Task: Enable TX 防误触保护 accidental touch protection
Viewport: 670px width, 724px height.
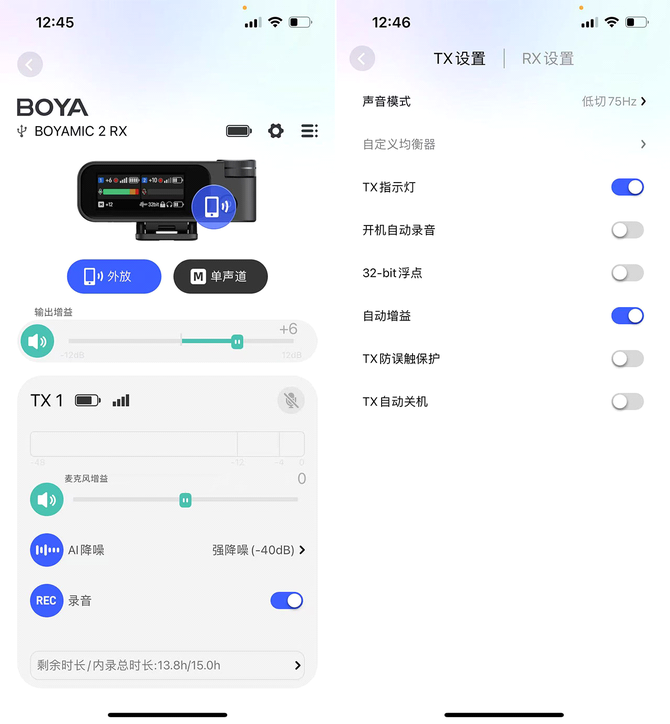Action: [x=627, y=358]
